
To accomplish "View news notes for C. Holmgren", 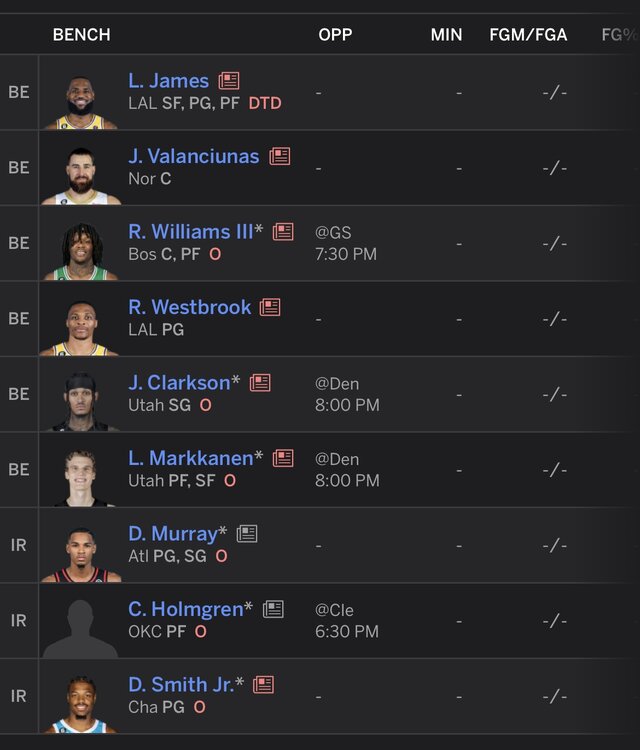I will pyautogui.click(x=273, y=609).
